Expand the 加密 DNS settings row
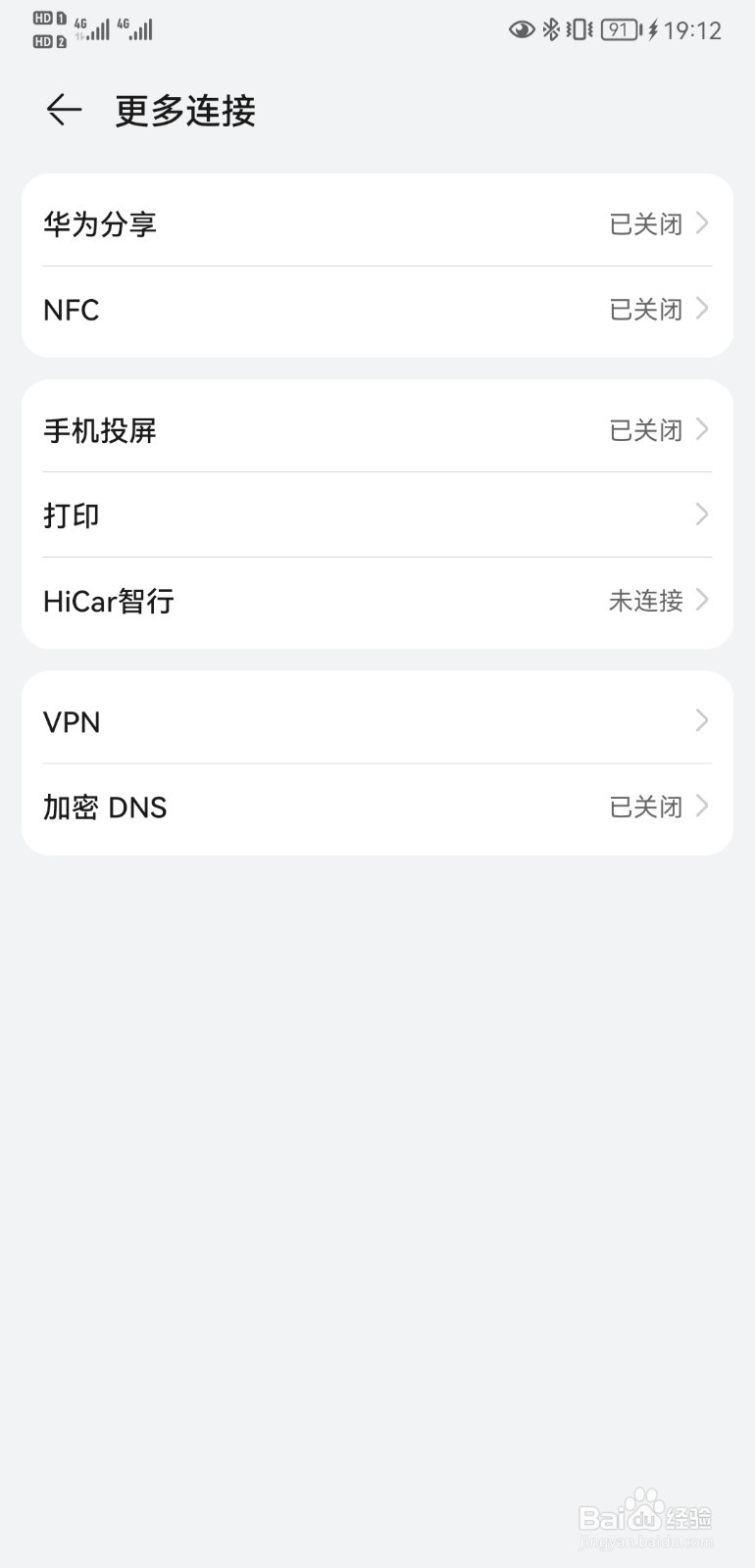 [376, 807]
